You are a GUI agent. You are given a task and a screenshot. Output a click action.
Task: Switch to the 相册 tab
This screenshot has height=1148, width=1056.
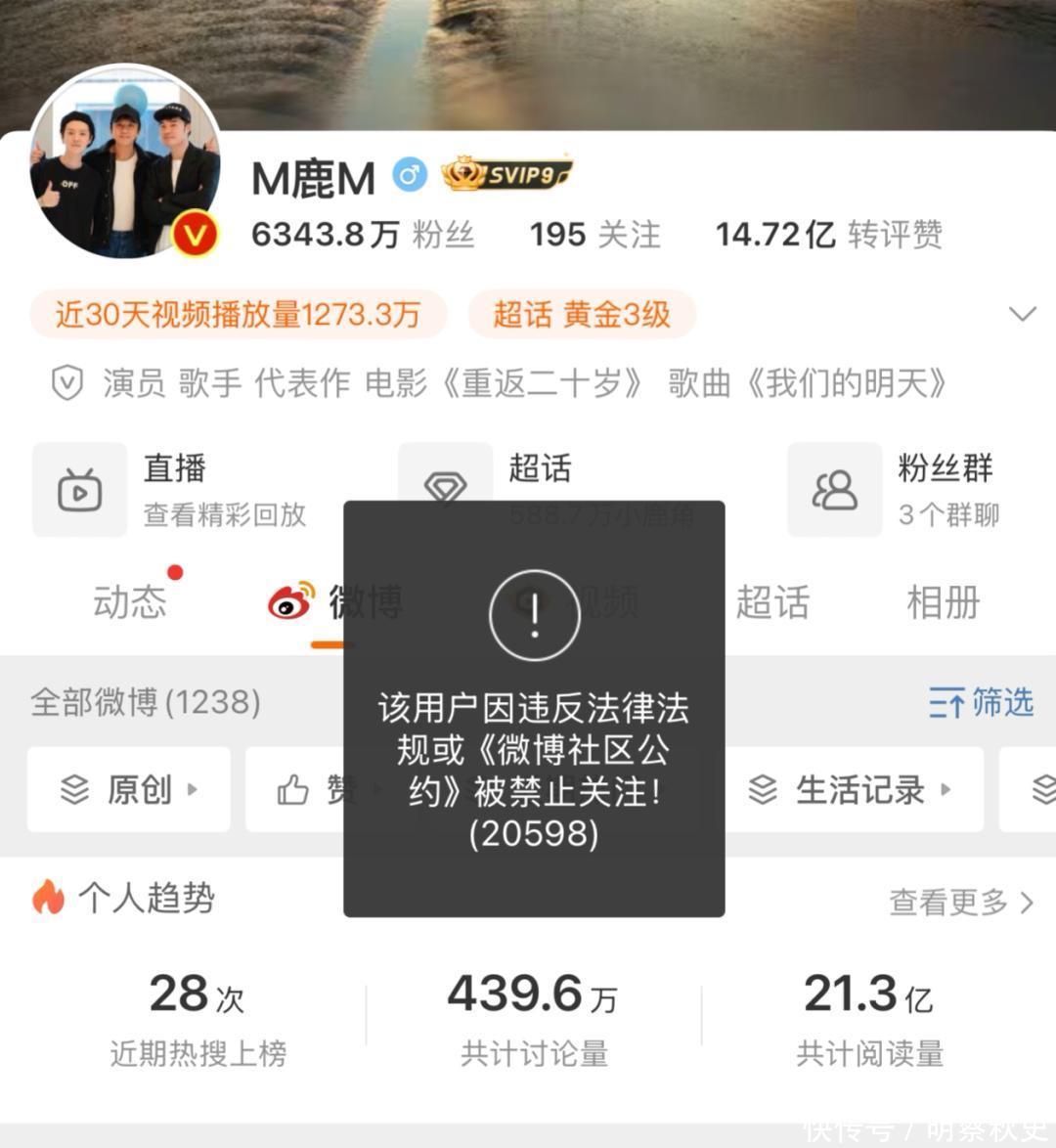point(943,602)
